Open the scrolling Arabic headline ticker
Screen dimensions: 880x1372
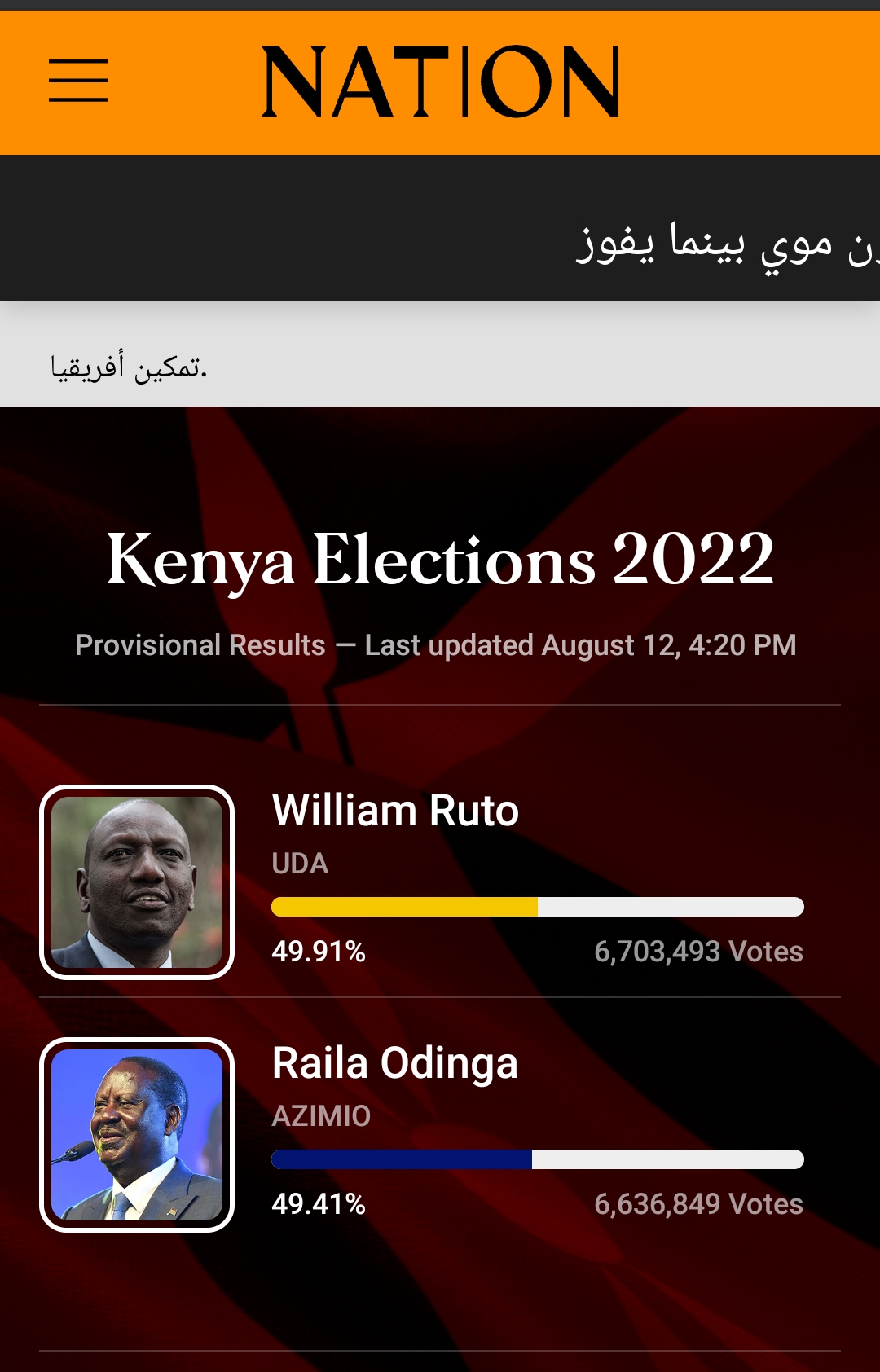[x=725, y=244]
